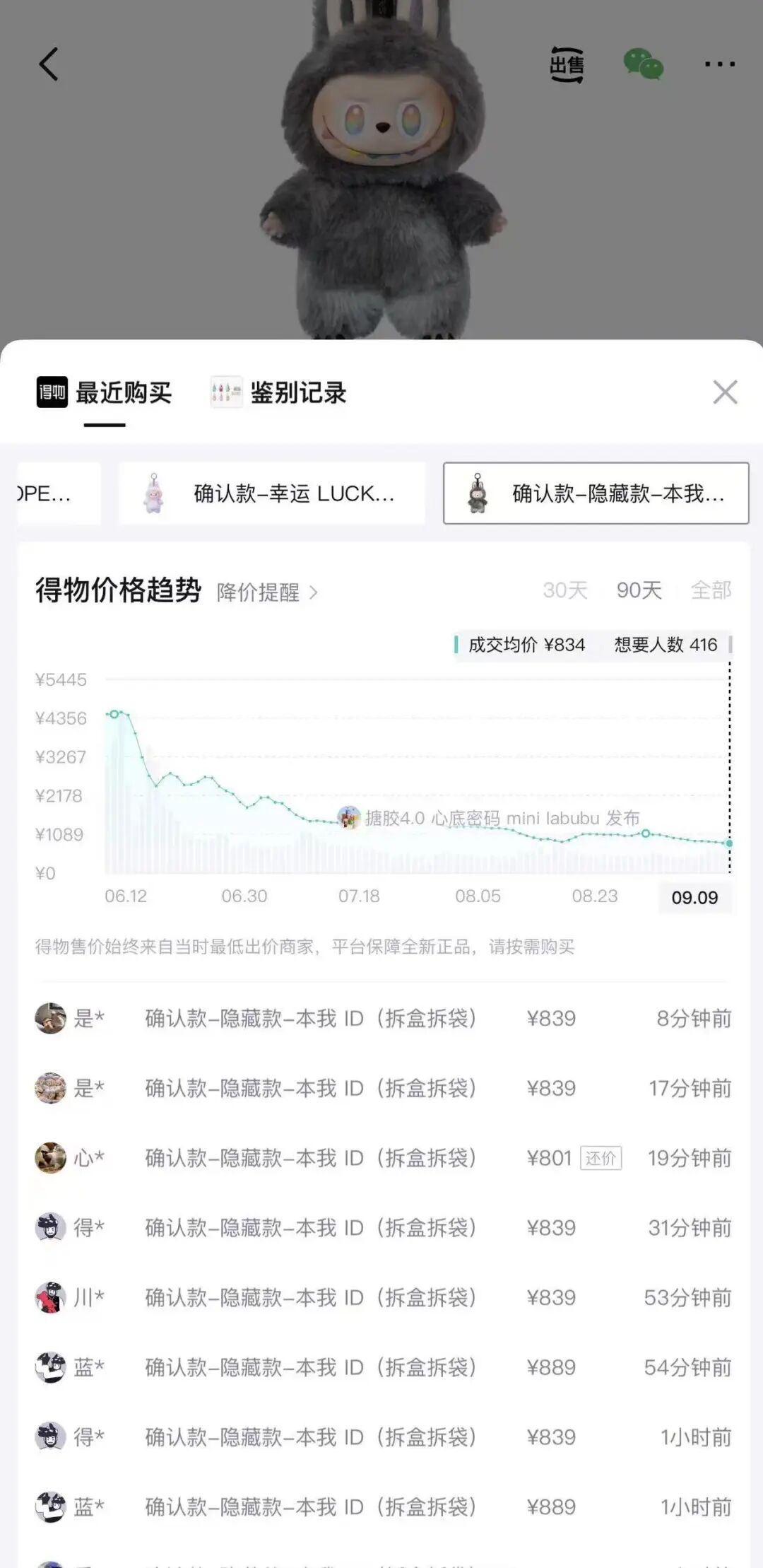The image size is (763, 1568).
Task: Share via the WeChat icon
Action: [x=643, y=64]
